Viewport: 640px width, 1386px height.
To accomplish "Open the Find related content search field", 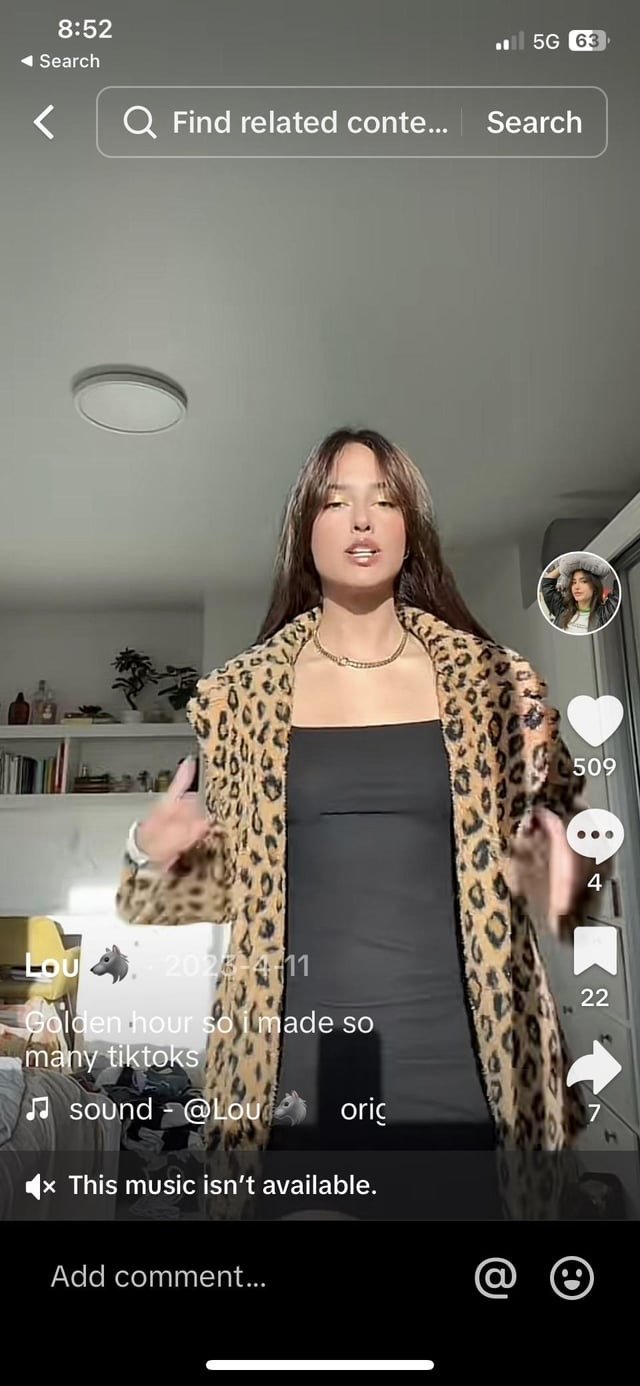I will click(x=290, y=123).
